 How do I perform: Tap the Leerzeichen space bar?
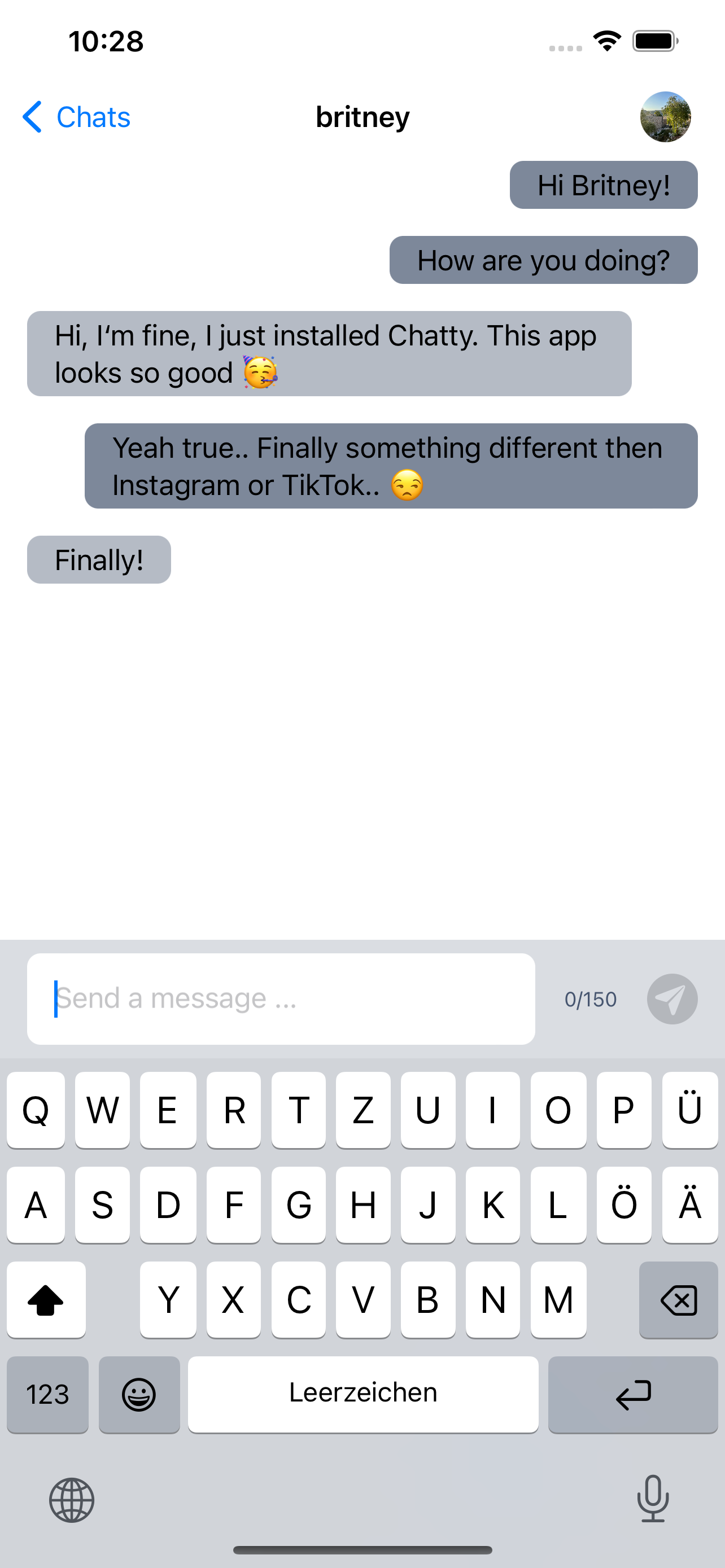pos(364,1395)
